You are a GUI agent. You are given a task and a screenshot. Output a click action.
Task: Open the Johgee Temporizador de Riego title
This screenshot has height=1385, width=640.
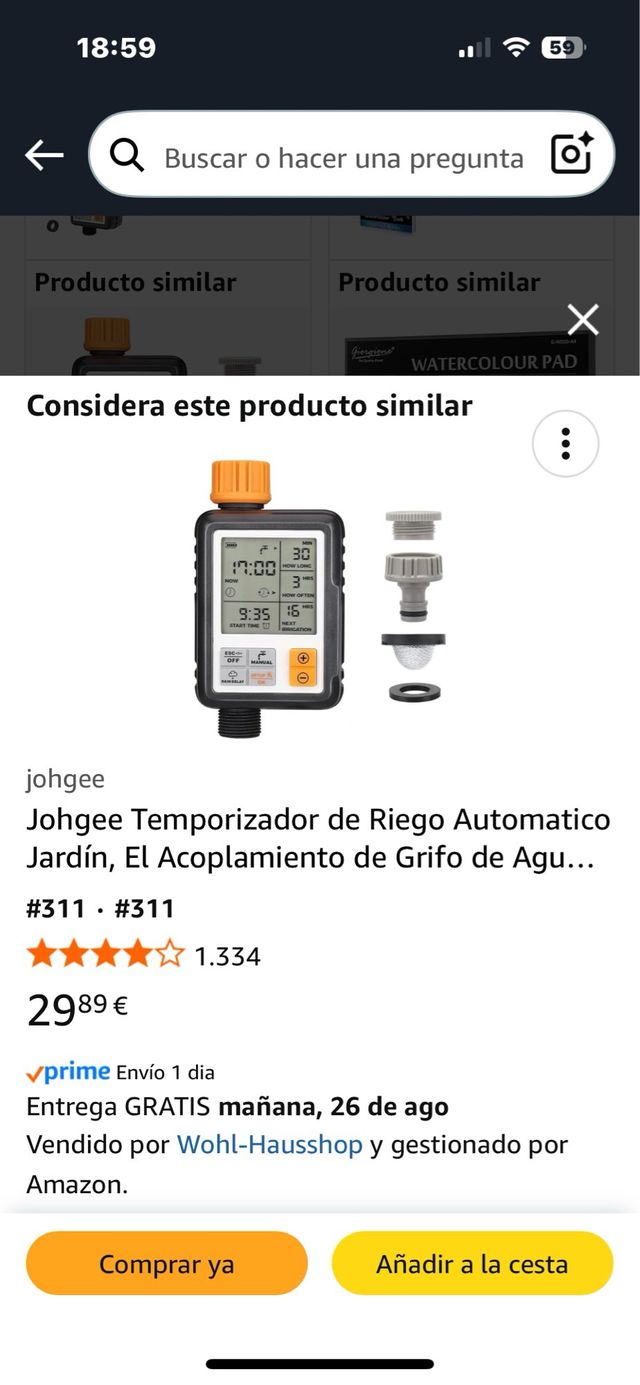pyautogui.click(x=318, y=839)
